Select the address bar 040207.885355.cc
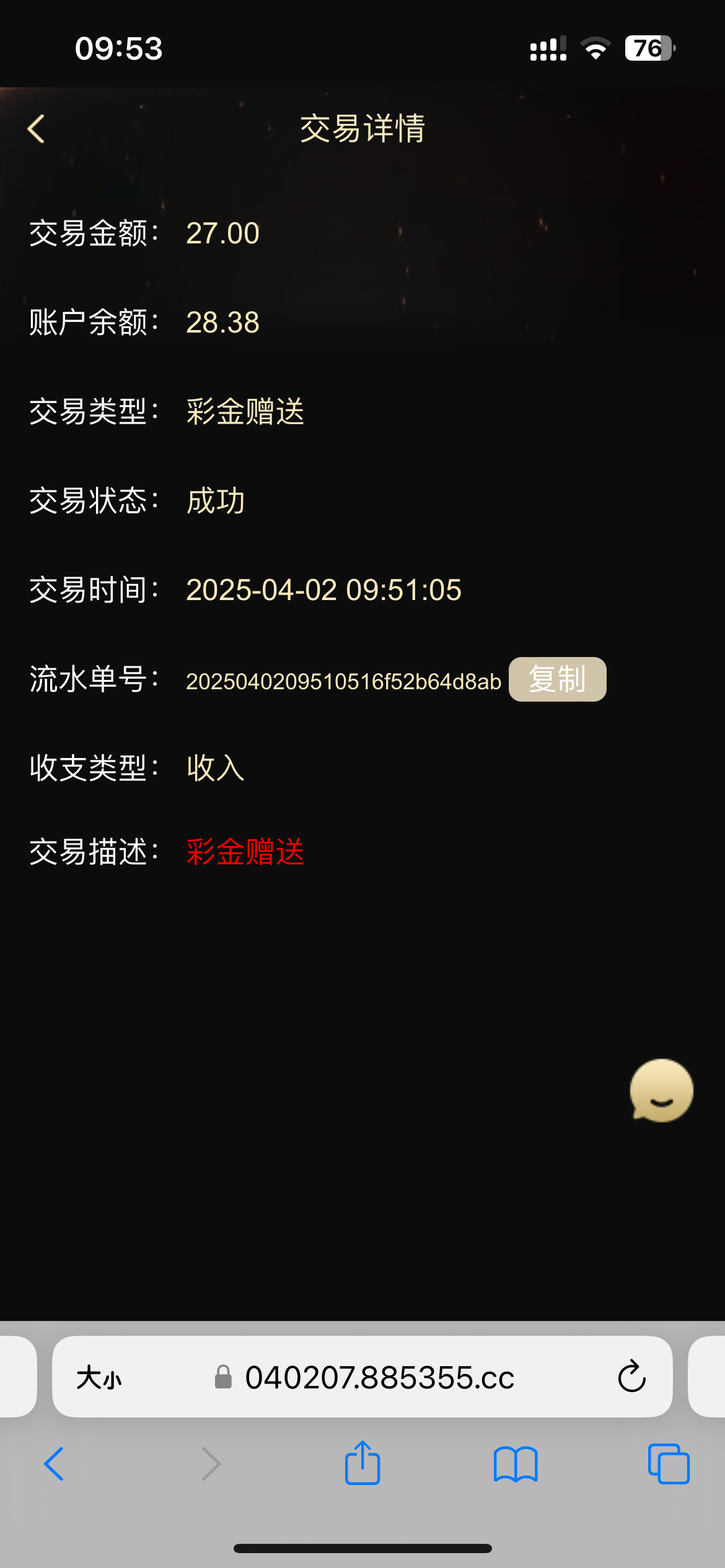The height and width of the screenshot is (1568, 725). coord(379,1378)
